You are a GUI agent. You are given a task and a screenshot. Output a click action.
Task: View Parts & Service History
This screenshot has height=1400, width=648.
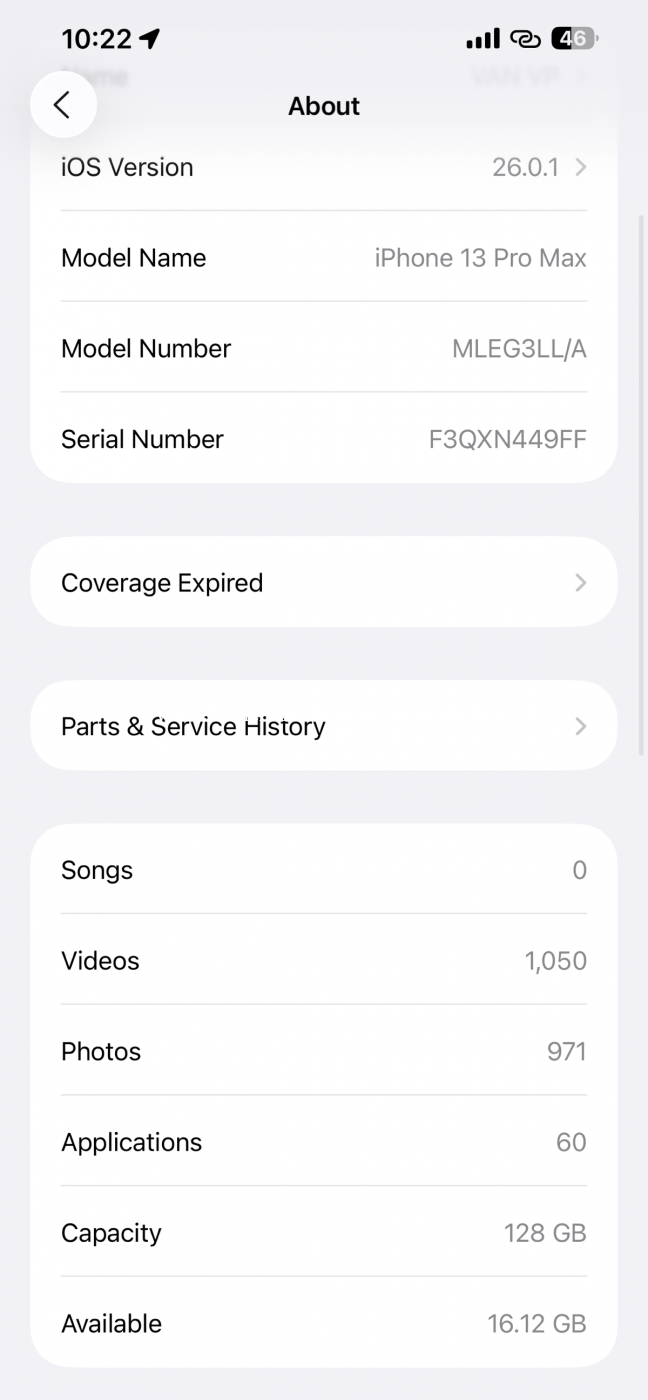tap(323, 726)
